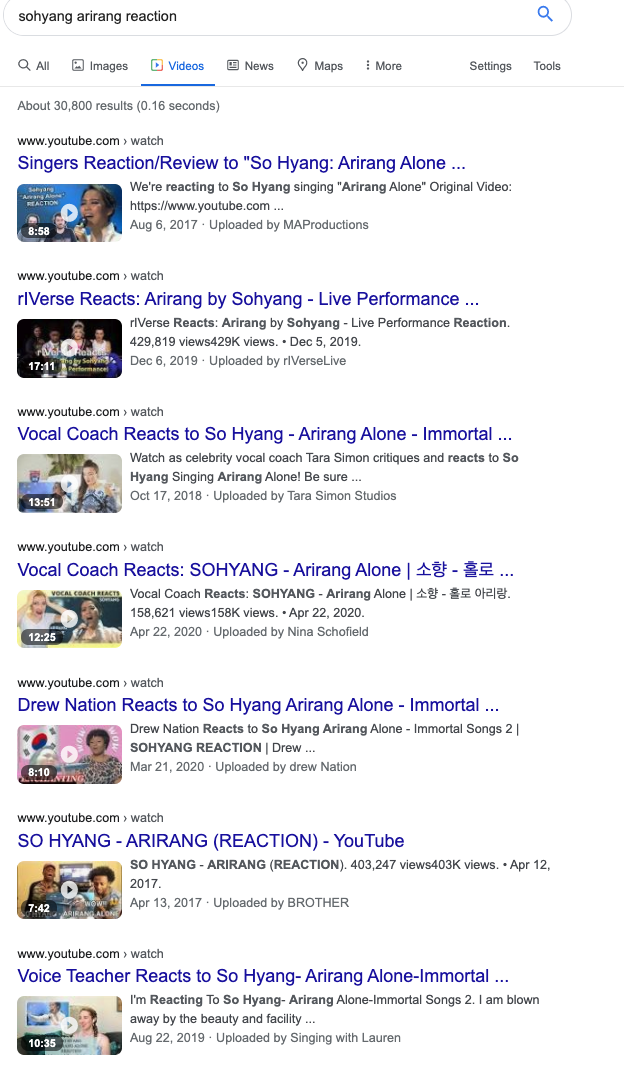The height and width of the screenshot is (1074, 624).
Task: Open the Nina Schofield Vocal Coach Reacts link
Action: 265,570
